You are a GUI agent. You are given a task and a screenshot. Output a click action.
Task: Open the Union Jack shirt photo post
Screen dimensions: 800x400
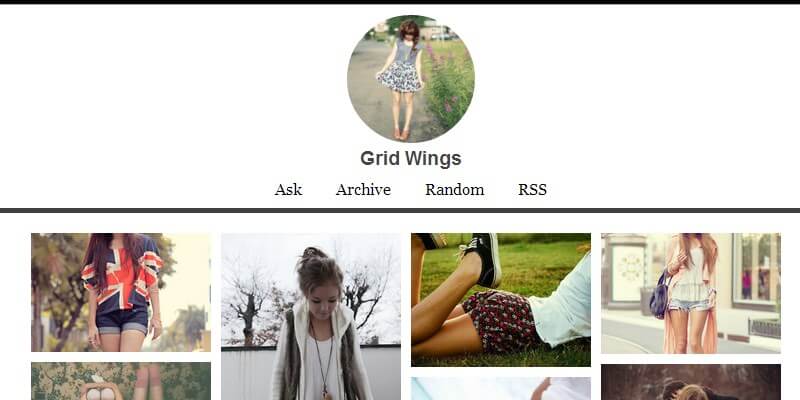[x=120, y=292]
